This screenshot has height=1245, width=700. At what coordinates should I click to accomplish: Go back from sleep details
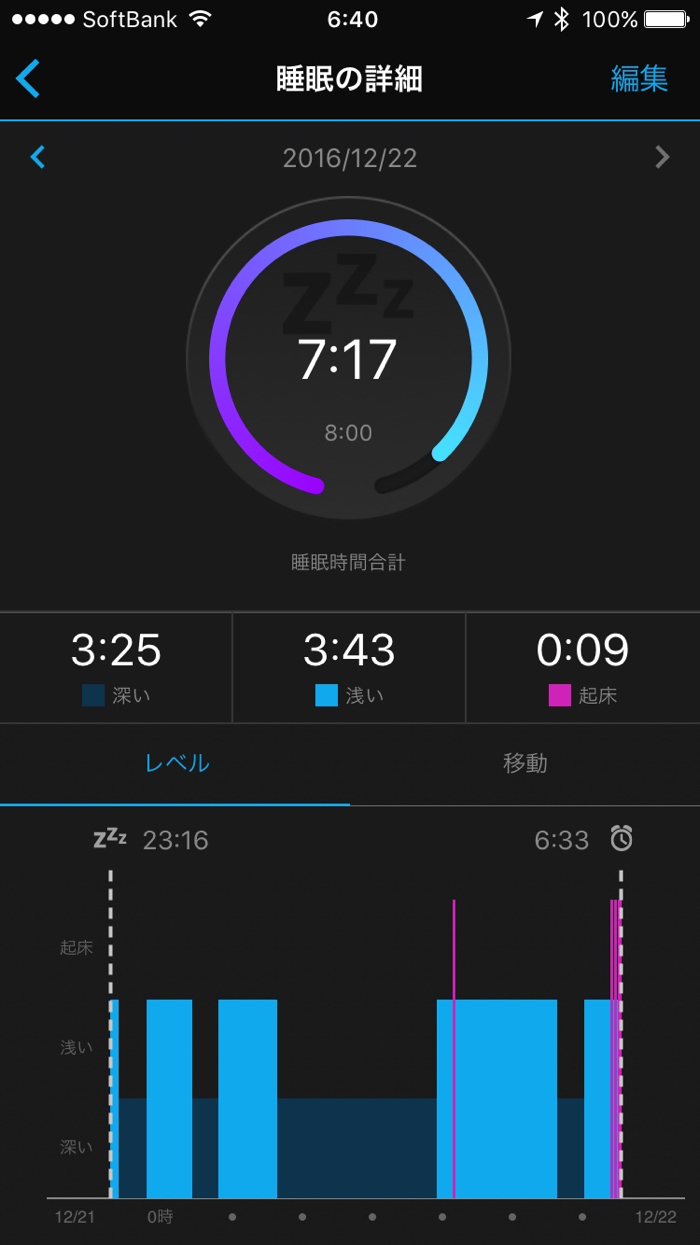click(x=28, y=79)
